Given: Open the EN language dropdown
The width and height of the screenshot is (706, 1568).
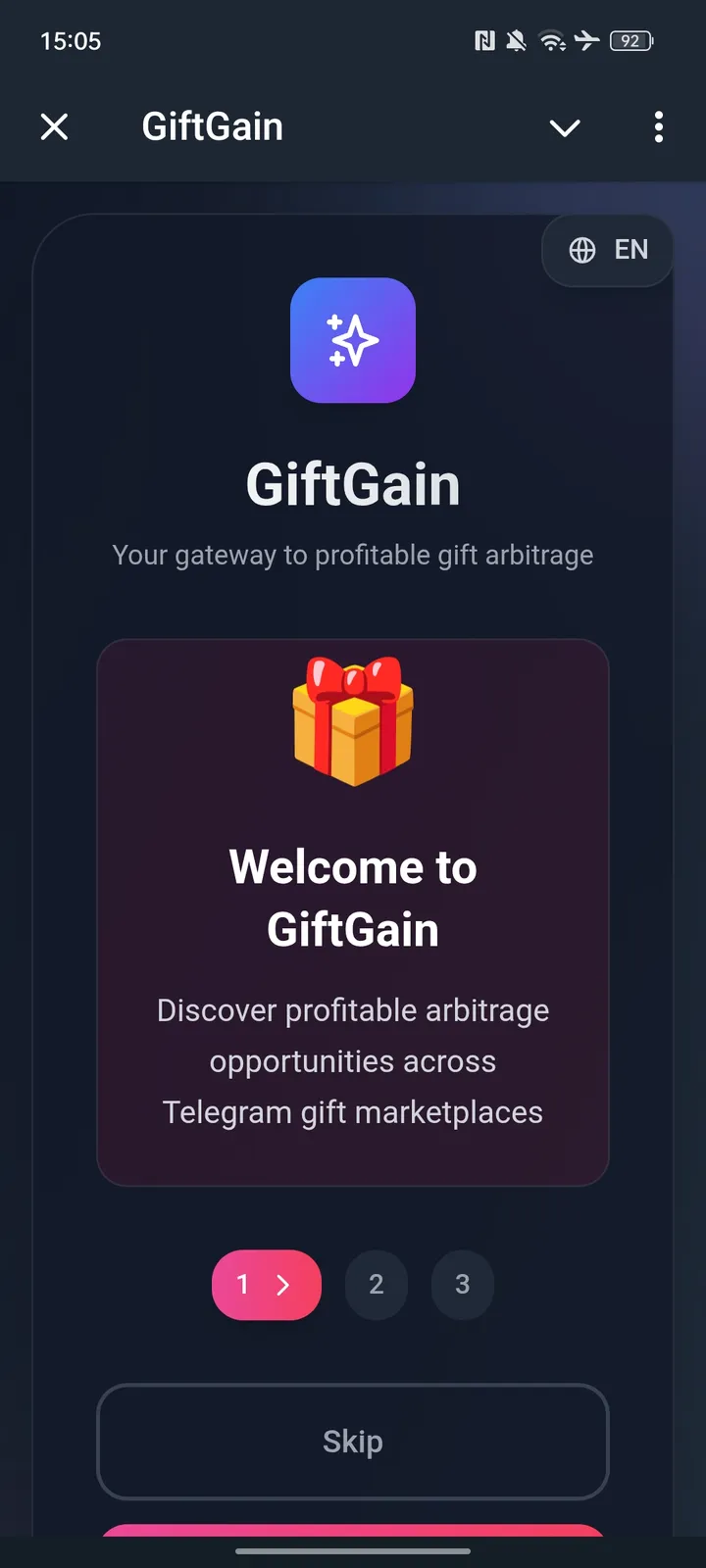Looking at the screenshot, I should (632, 251).
